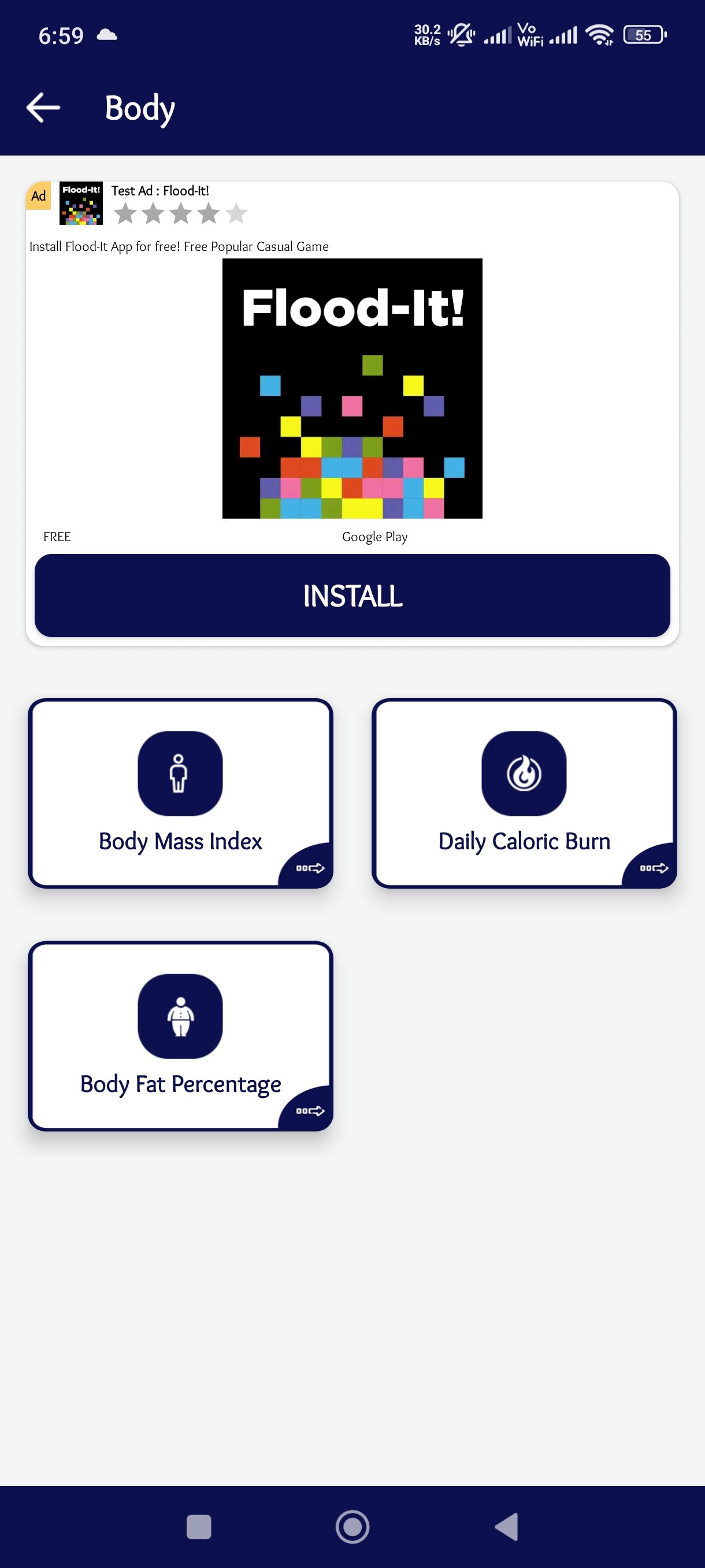Viewport: 705px width, 1568px height.
Task: Open the Body Mass Index calculator
Action: 180,793
